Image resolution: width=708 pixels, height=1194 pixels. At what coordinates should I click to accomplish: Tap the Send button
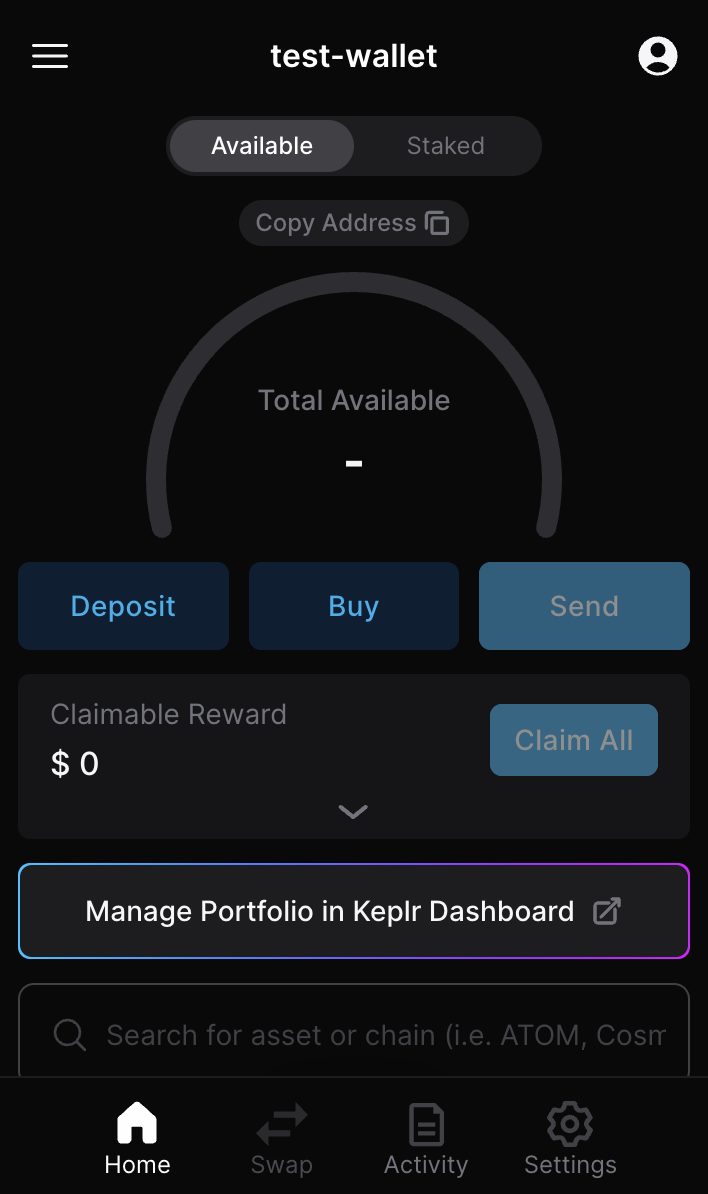pos(584,606)
